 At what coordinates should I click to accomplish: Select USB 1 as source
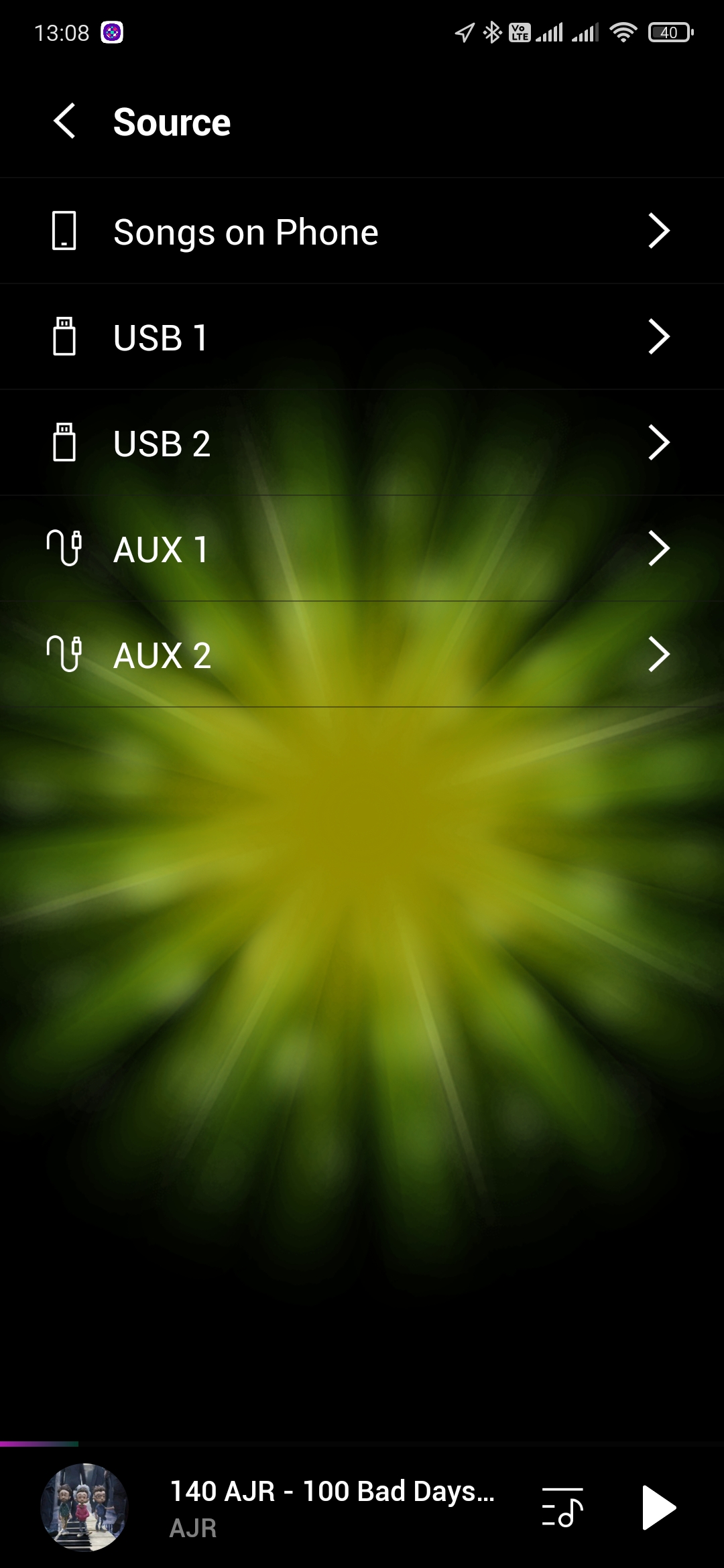(x=362, y=337)
